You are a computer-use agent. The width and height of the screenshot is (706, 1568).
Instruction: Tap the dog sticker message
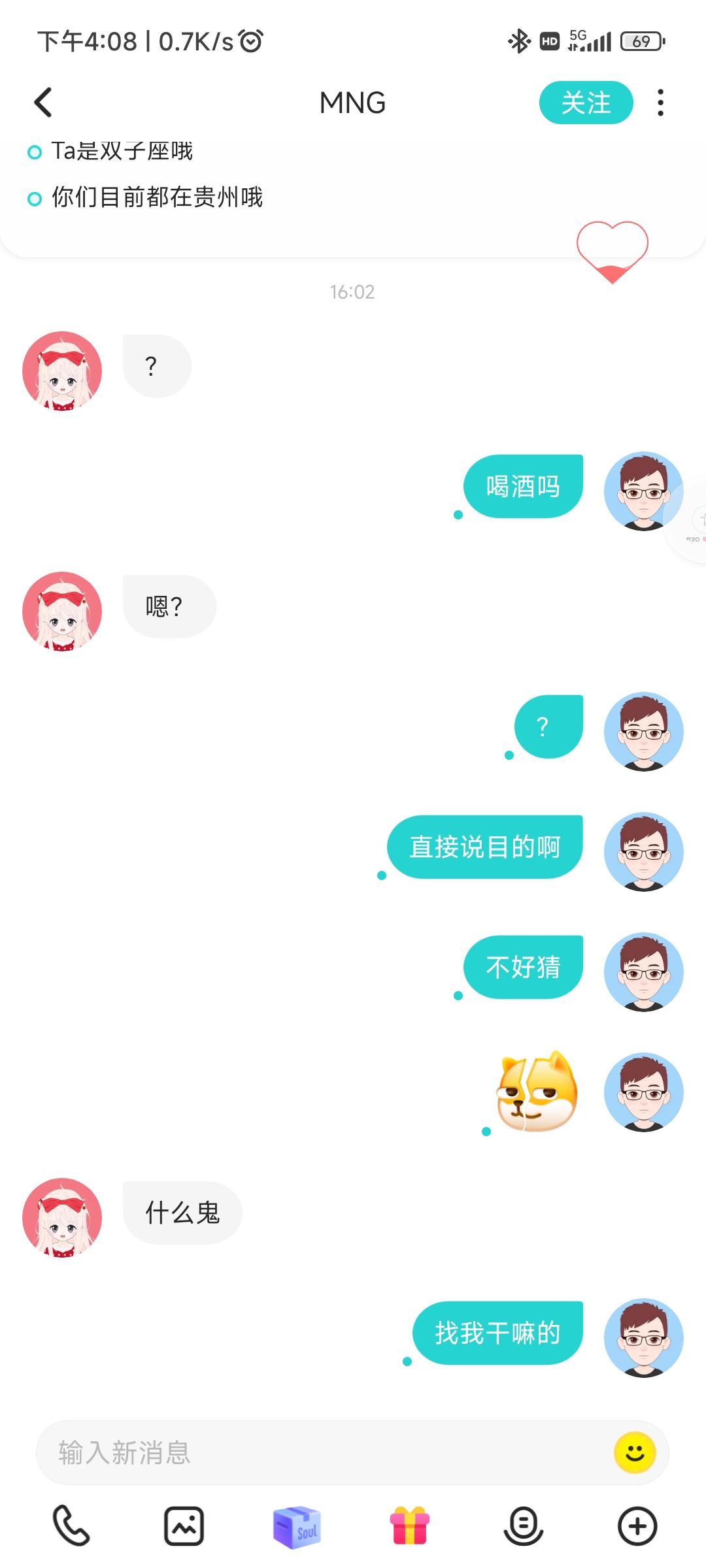click(x=537, y=1091)
